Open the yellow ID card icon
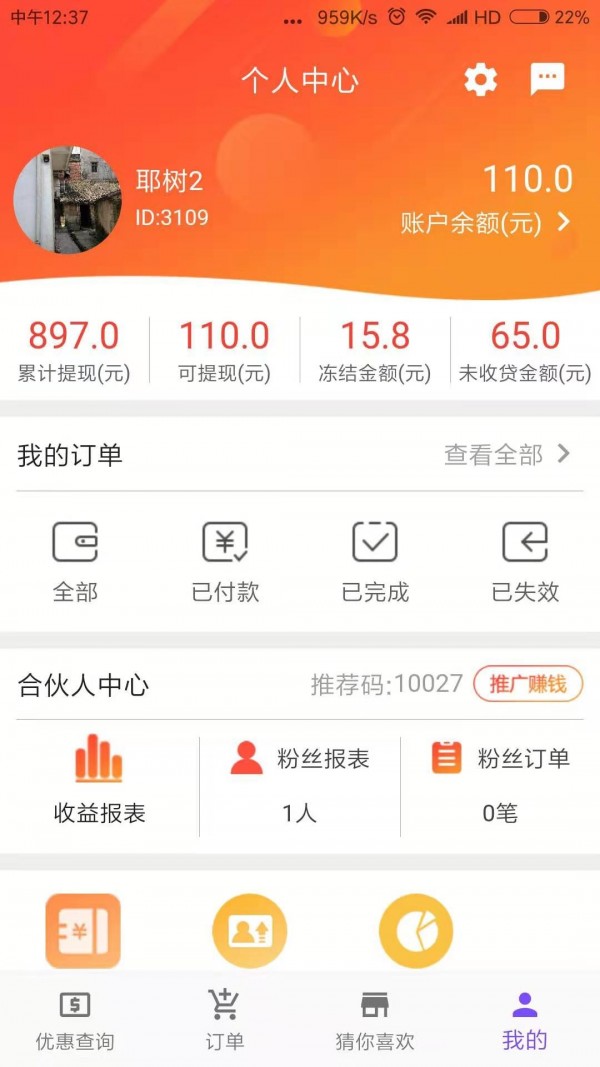 249,931
